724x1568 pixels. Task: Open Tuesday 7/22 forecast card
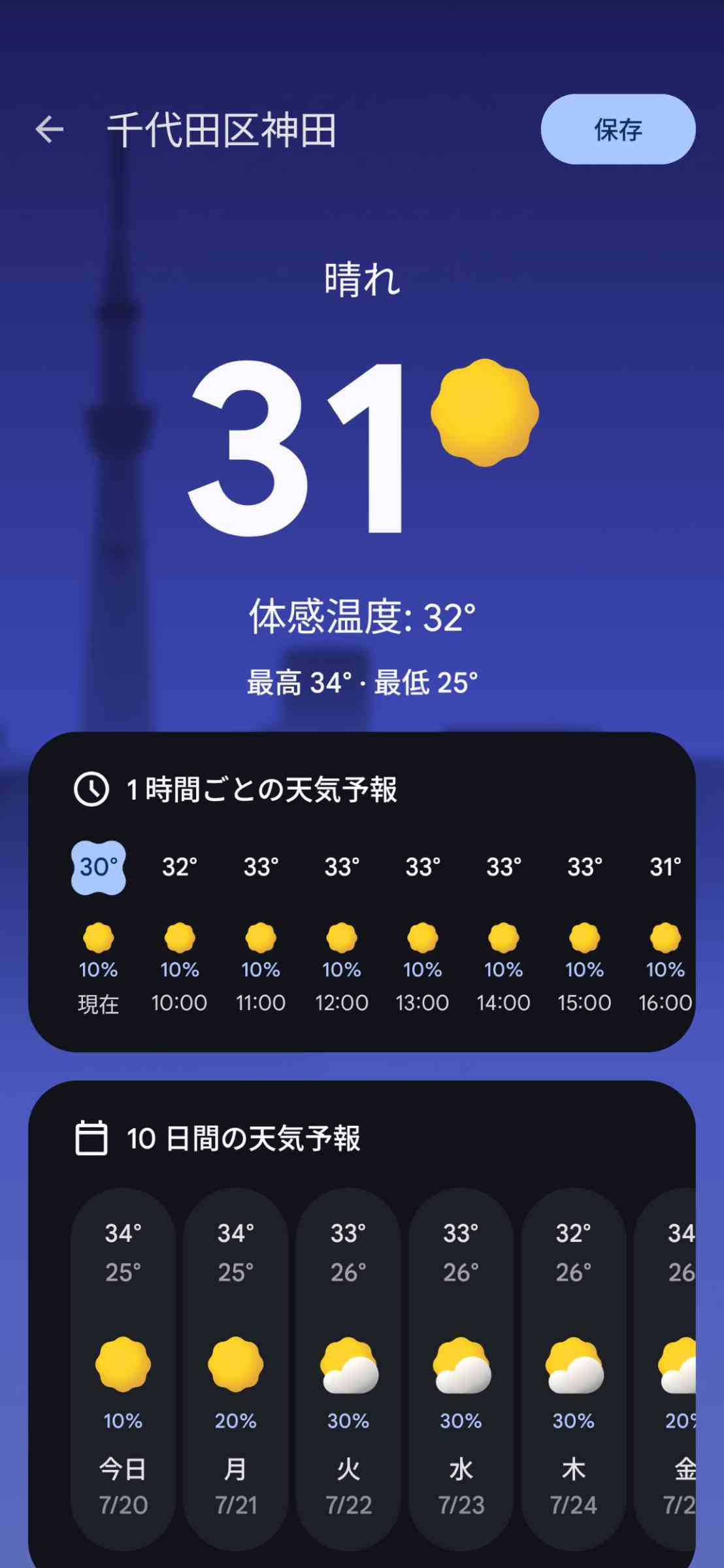348,1369
